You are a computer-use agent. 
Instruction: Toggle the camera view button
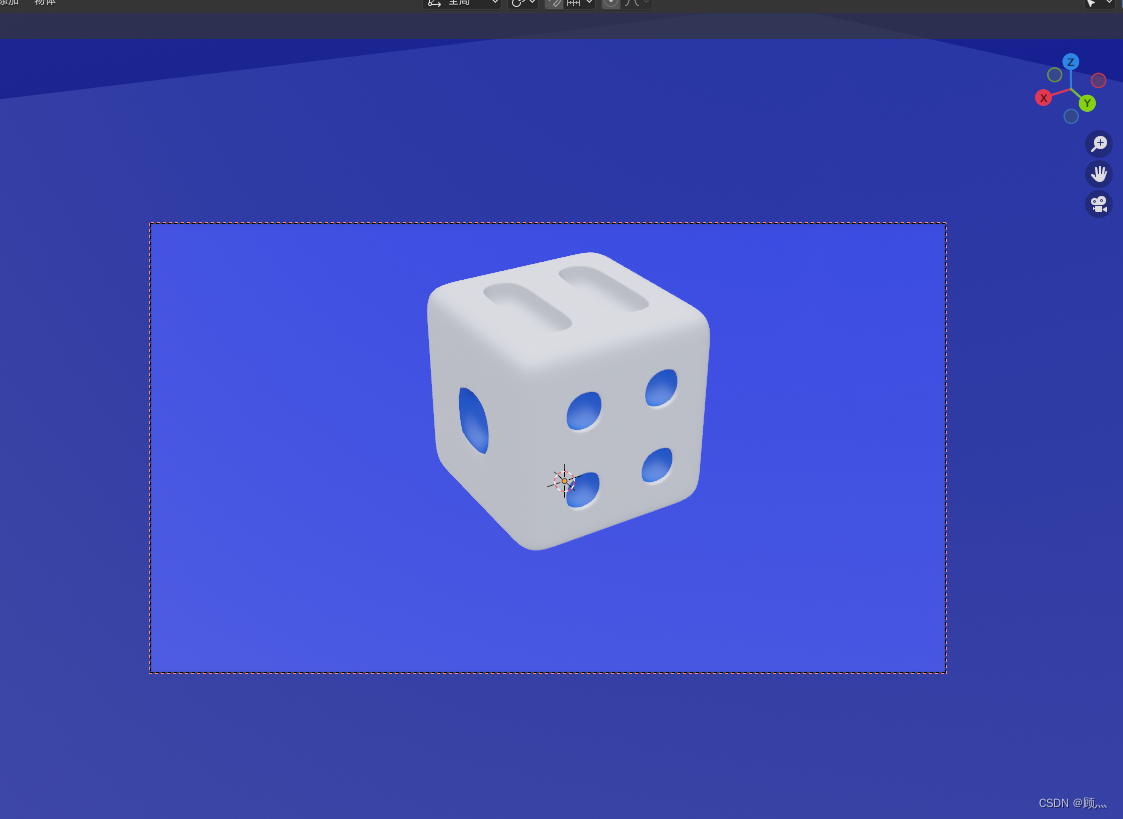click(x=1099, y=204)
